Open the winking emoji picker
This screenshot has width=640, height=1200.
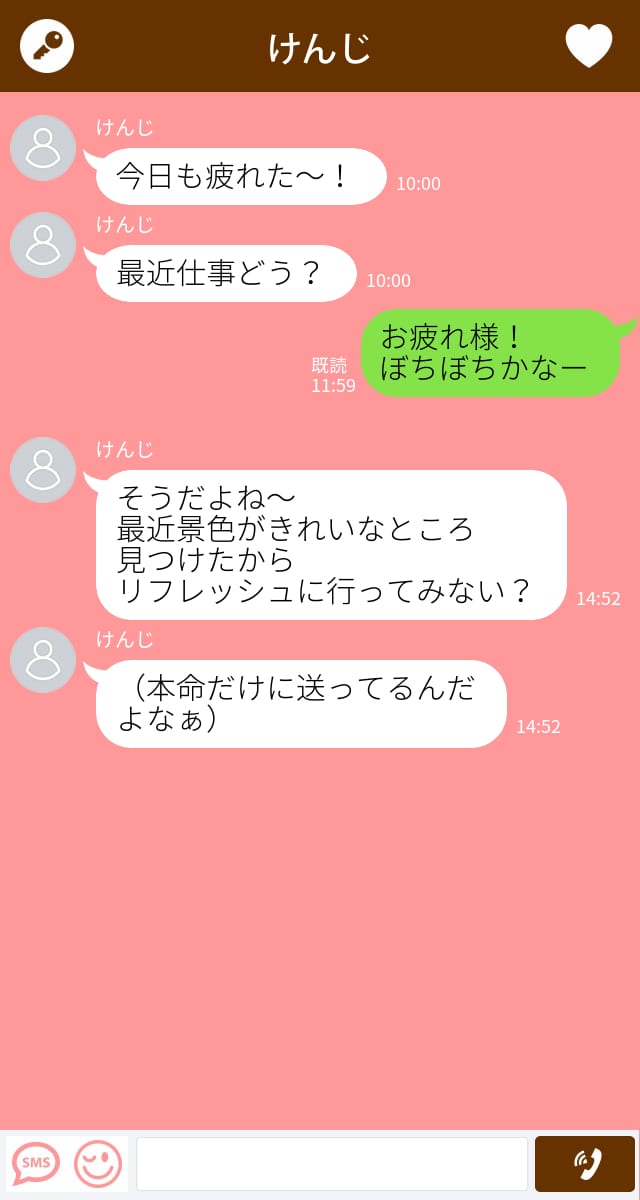coord(98,1164)
